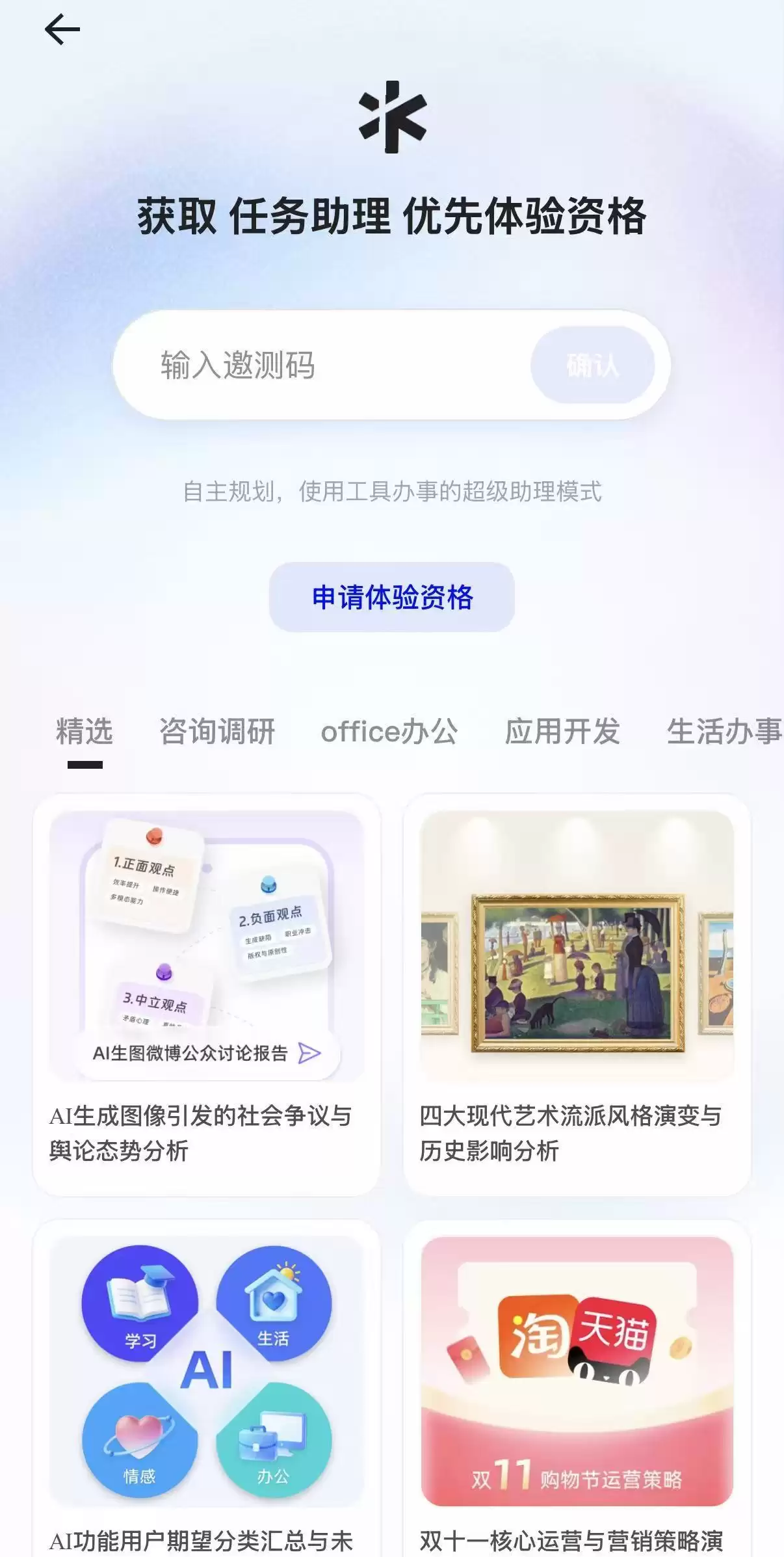Switch to the office办公 tab
The width and height of the screenshot is (784, 1557).
(390, 733)
